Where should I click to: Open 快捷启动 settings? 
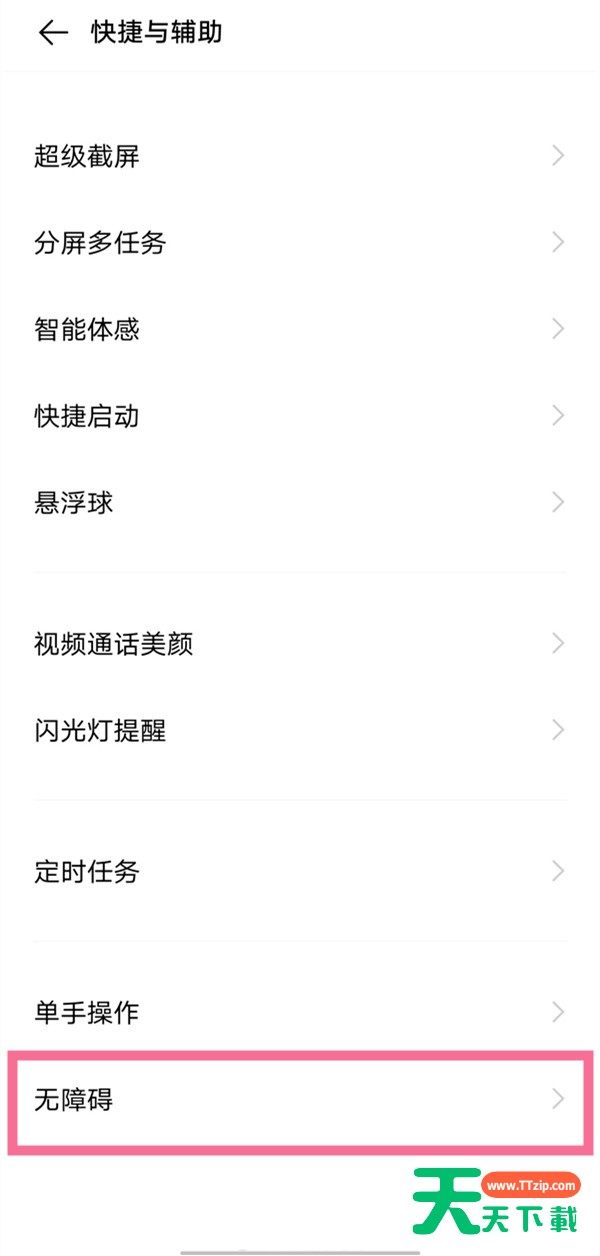(300, 415)
